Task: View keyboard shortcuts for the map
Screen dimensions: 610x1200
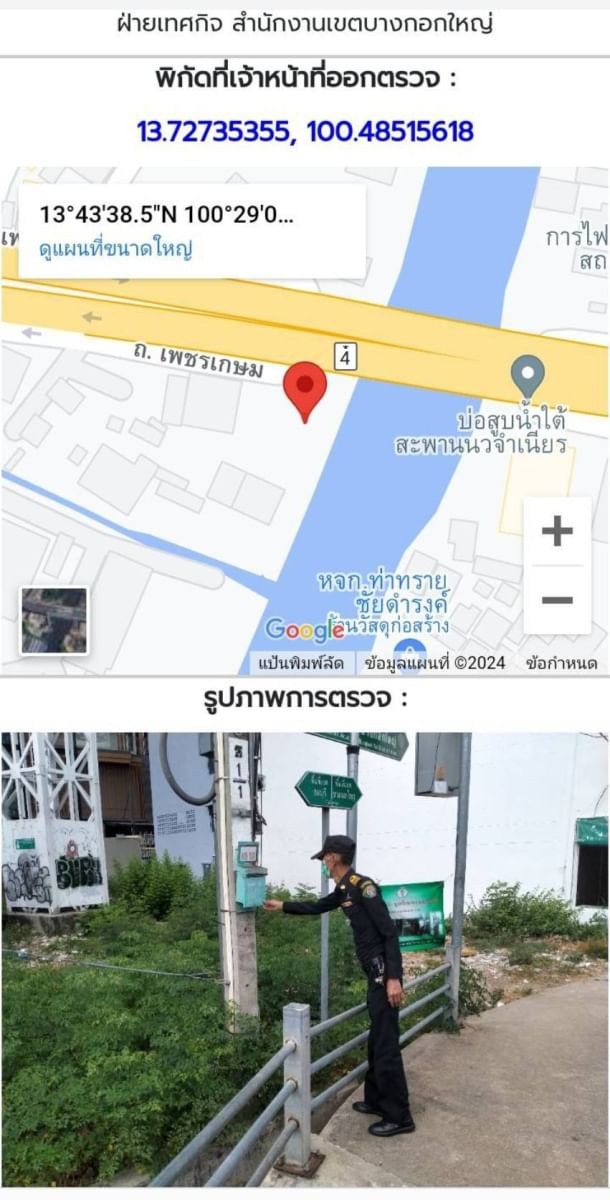Action: pos(300,663)
